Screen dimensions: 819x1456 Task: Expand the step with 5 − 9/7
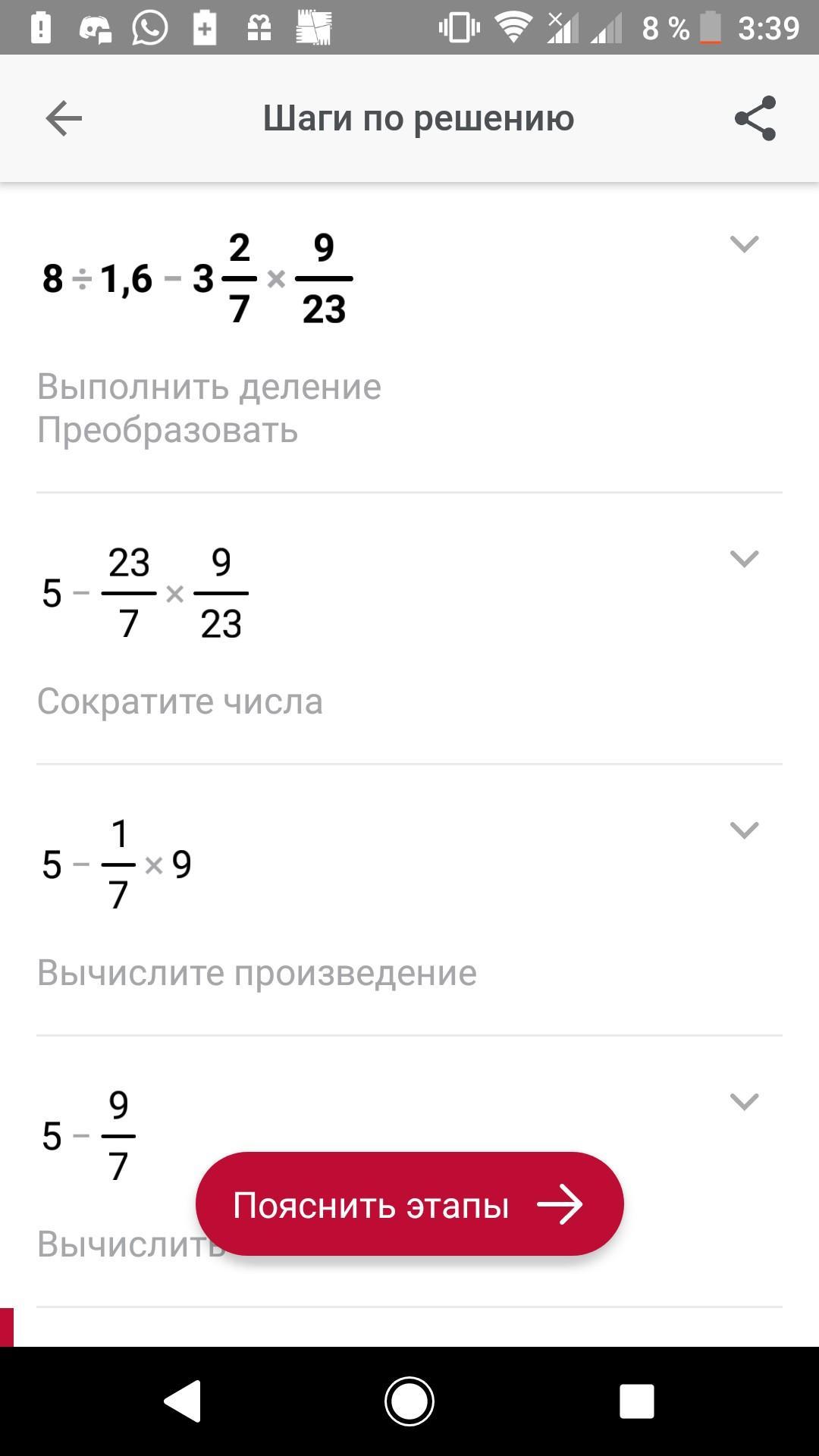[744, 1101]
